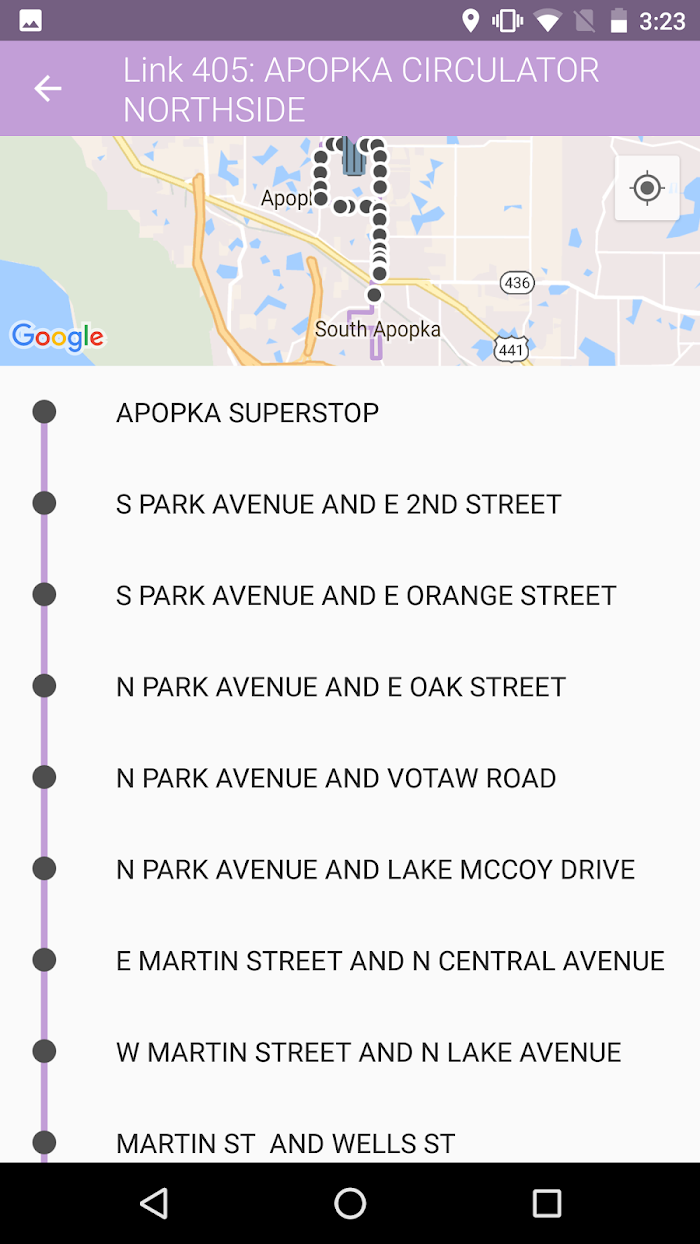Center map on my location

click(647, 188)
